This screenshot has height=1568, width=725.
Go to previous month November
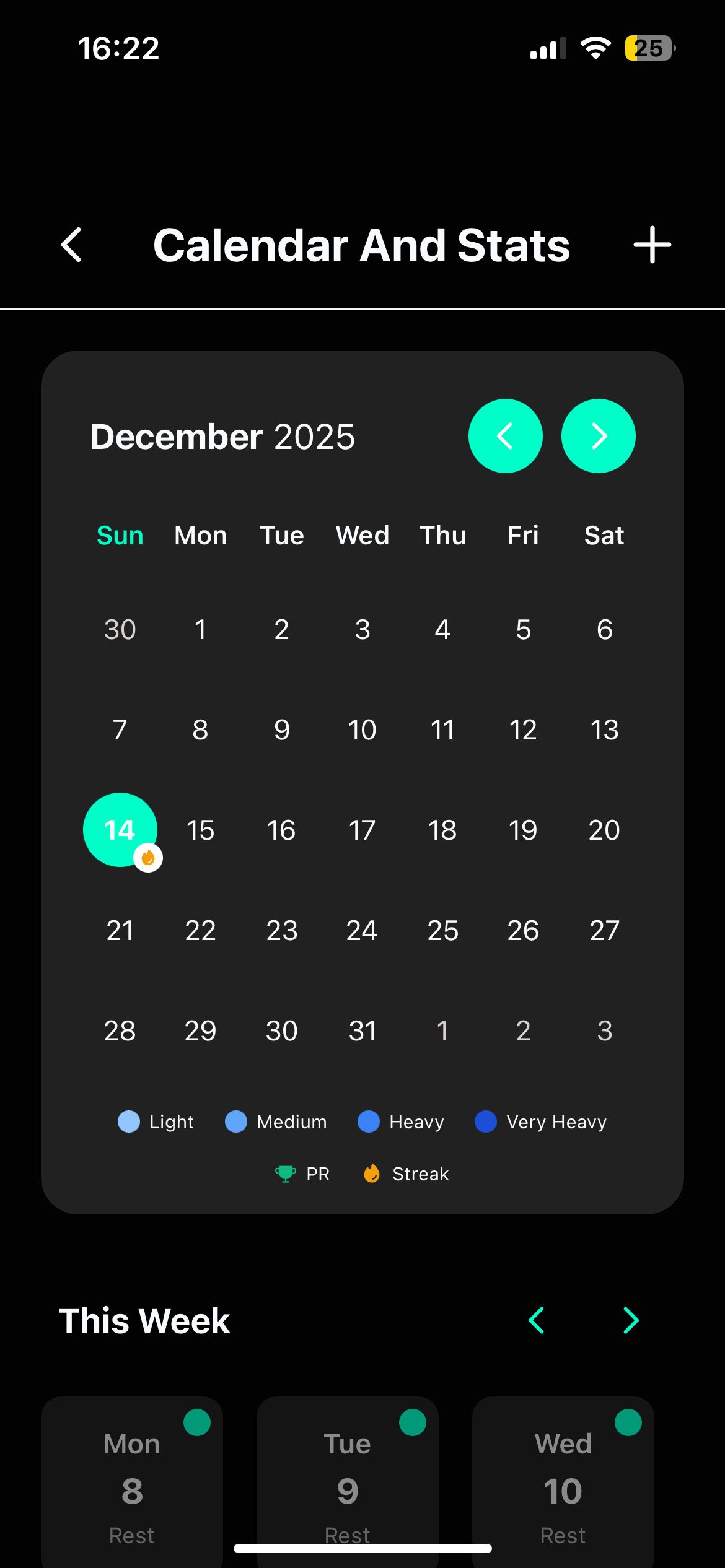[x=505, y=435]
